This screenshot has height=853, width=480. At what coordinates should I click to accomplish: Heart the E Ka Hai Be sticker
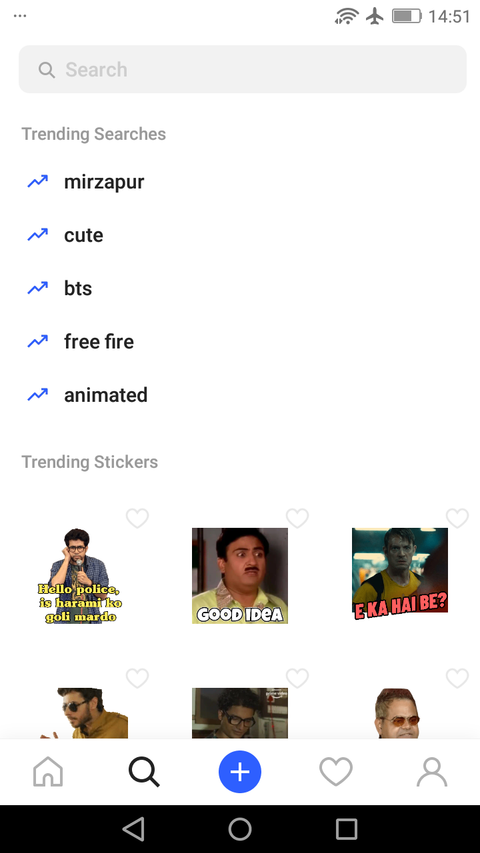point(457,518)
